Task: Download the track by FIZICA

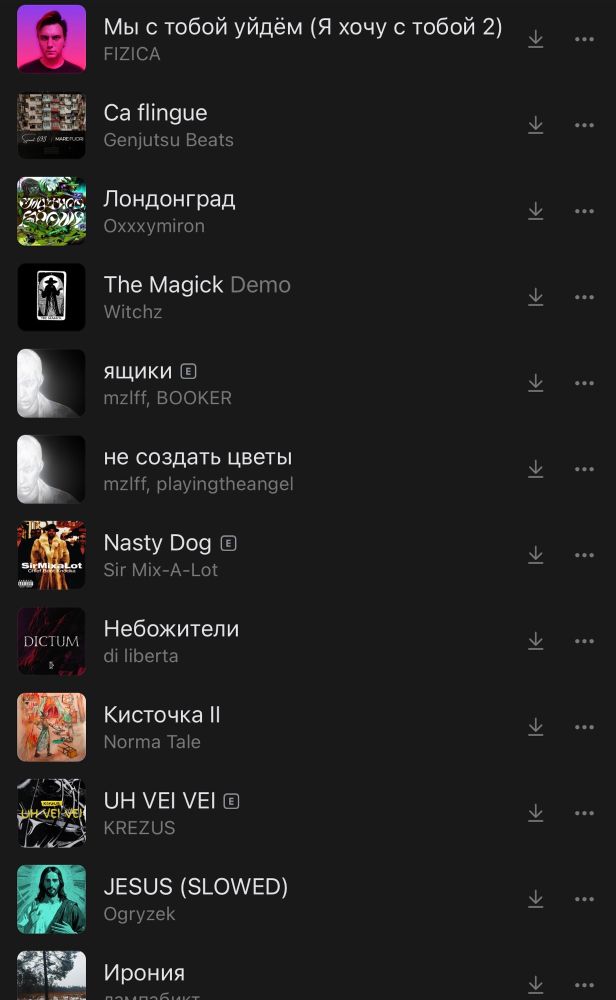Action: 536,39
